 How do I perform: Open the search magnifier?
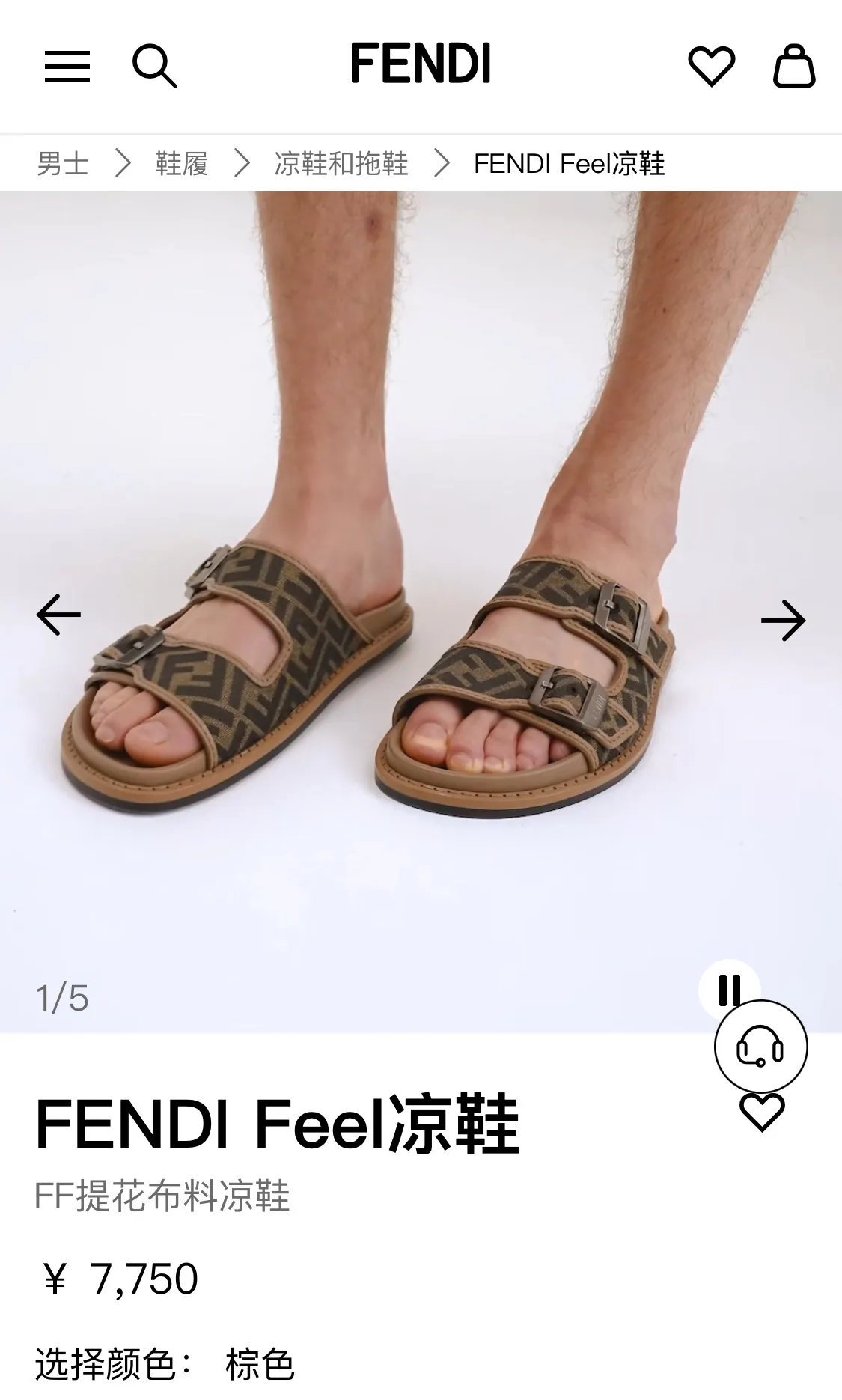tap(154, 66)
